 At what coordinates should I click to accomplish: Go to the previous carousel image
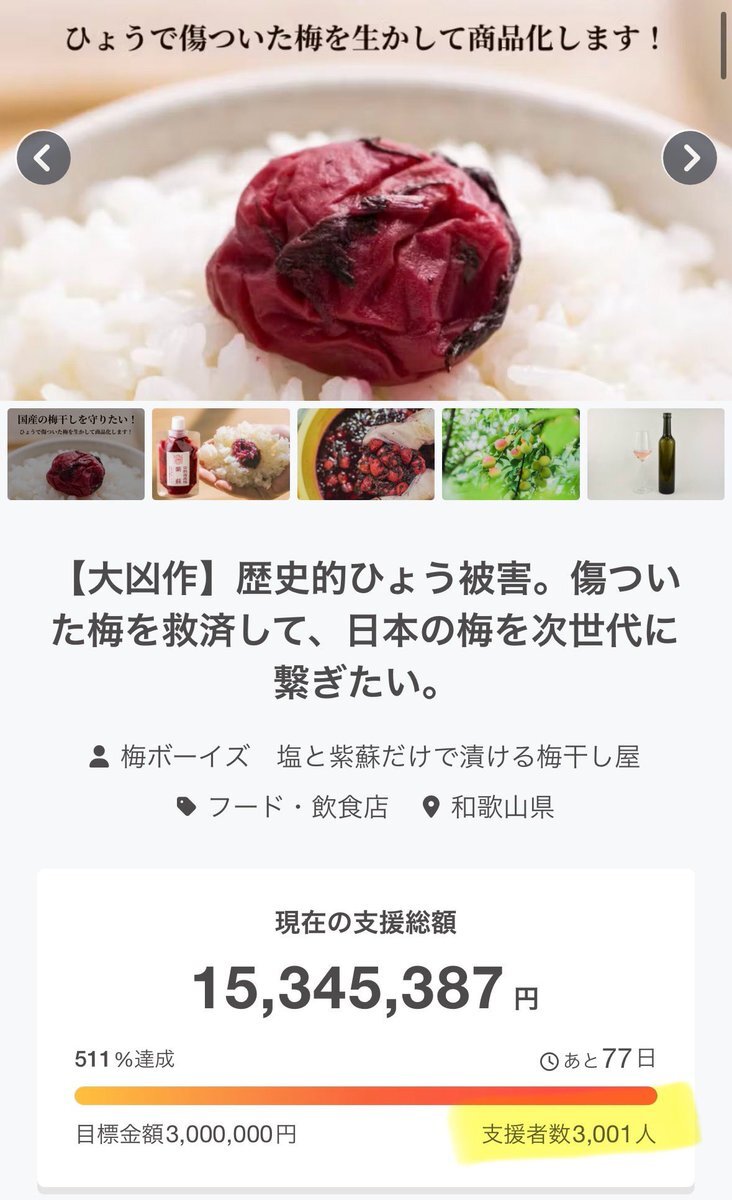tap(44, 158)
